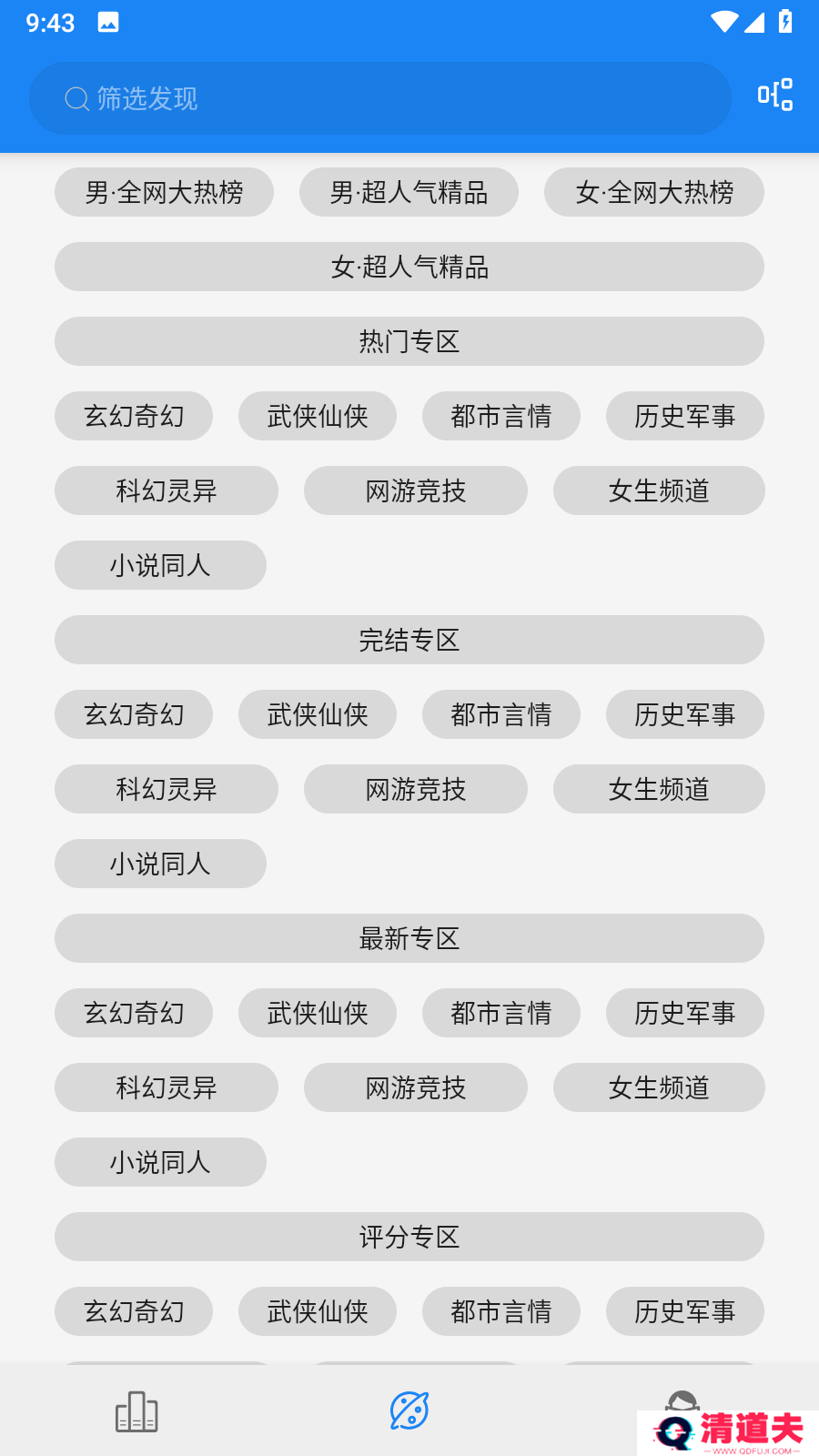
Task: Switch to the discover planet tab
Action: [409, 1411]
